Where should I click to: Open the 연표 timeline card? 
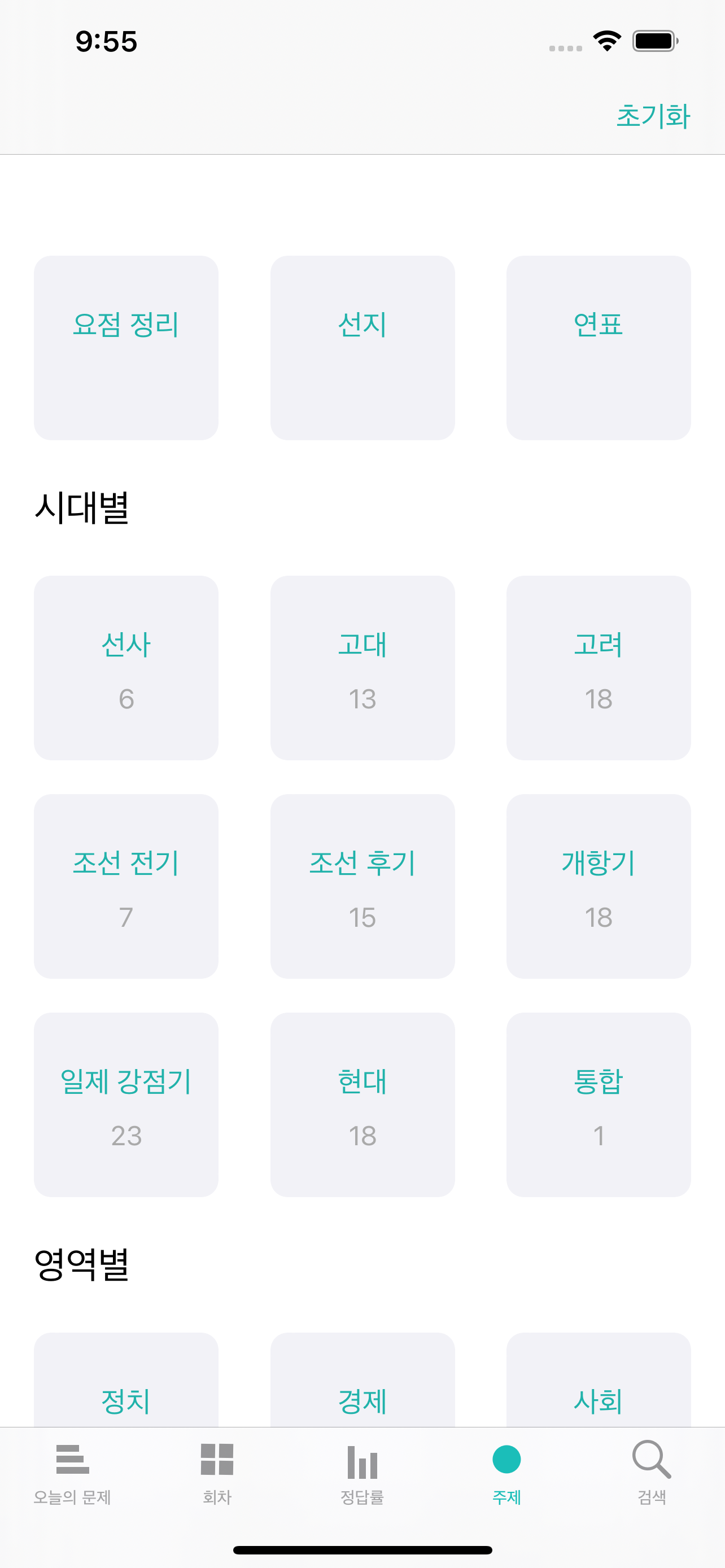click(599, 348)
